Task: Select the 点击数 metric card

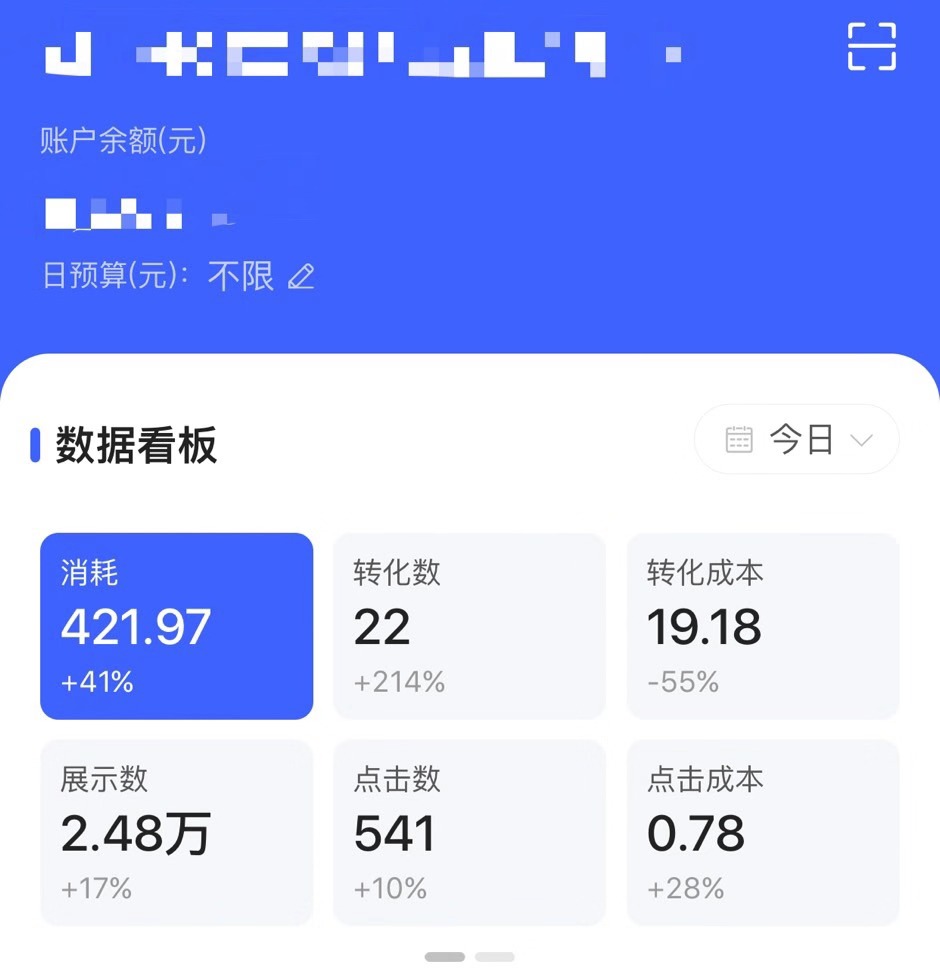Action: point(469,832)
